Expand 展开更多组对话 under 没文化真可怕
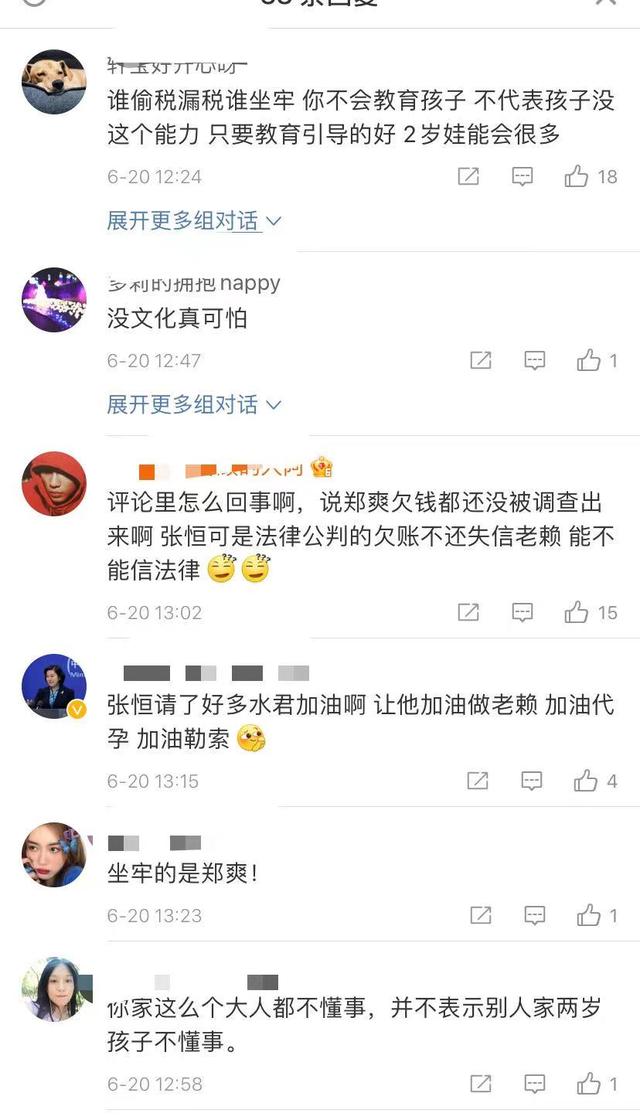This screenshot has width=640, height=1120. coord(194,405)
